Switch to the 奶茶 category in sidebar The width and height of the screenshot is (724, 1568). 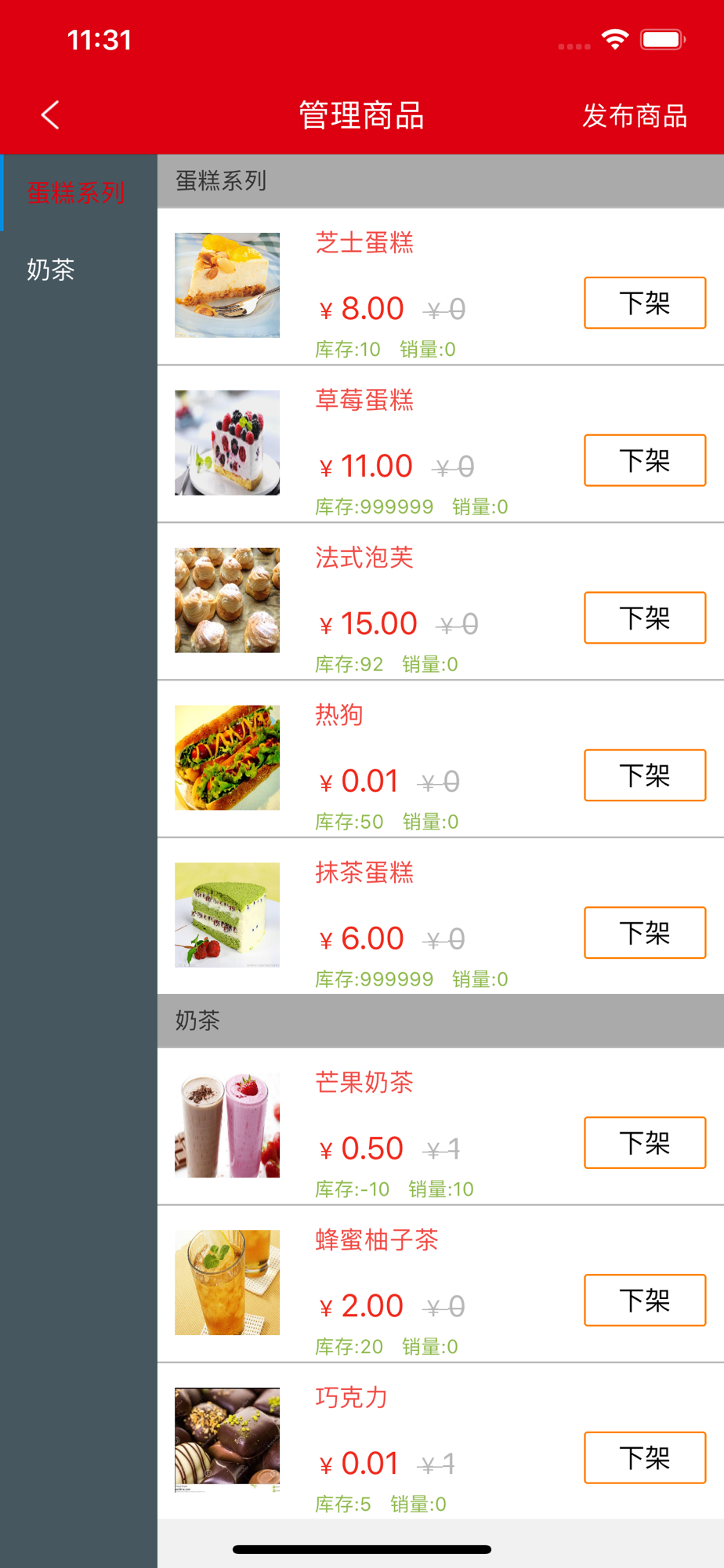tap(78, 270)
